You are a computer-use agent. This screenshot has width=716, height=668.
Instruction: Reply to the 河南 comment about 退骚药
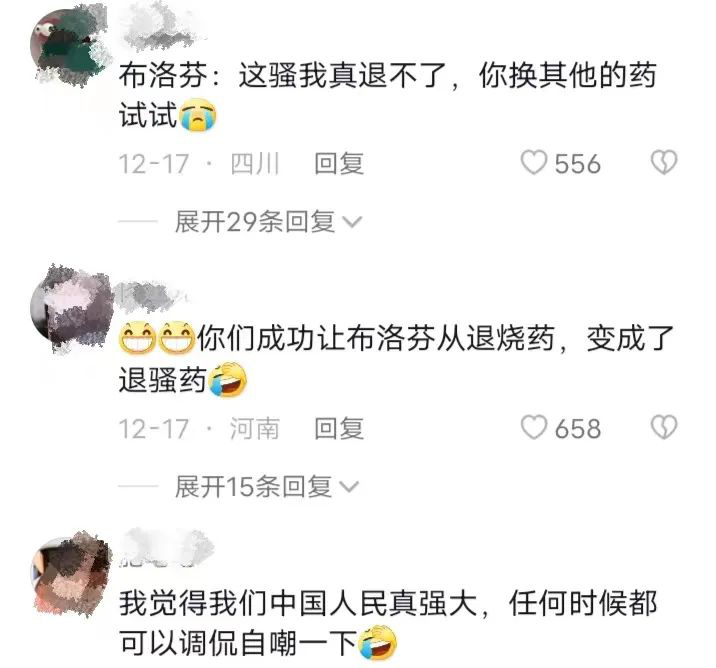[x=339, y=429]
